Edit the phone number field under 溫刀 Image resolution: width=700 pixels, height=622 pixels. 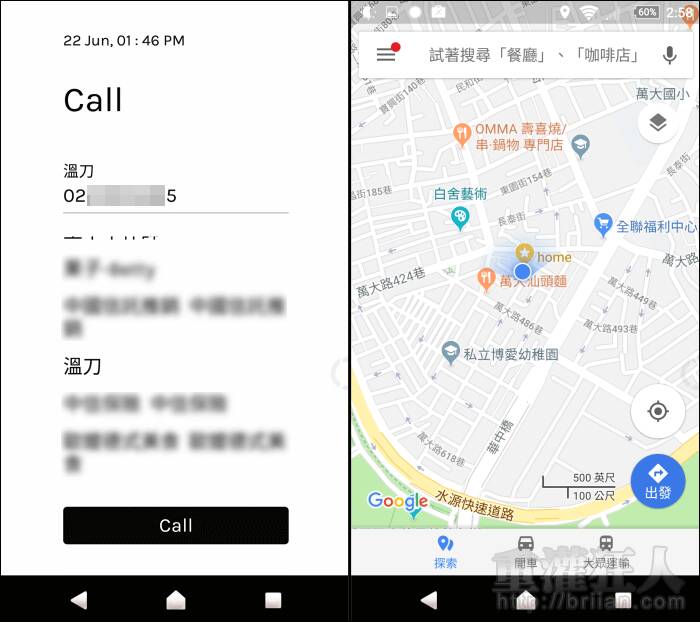point(176,196)
